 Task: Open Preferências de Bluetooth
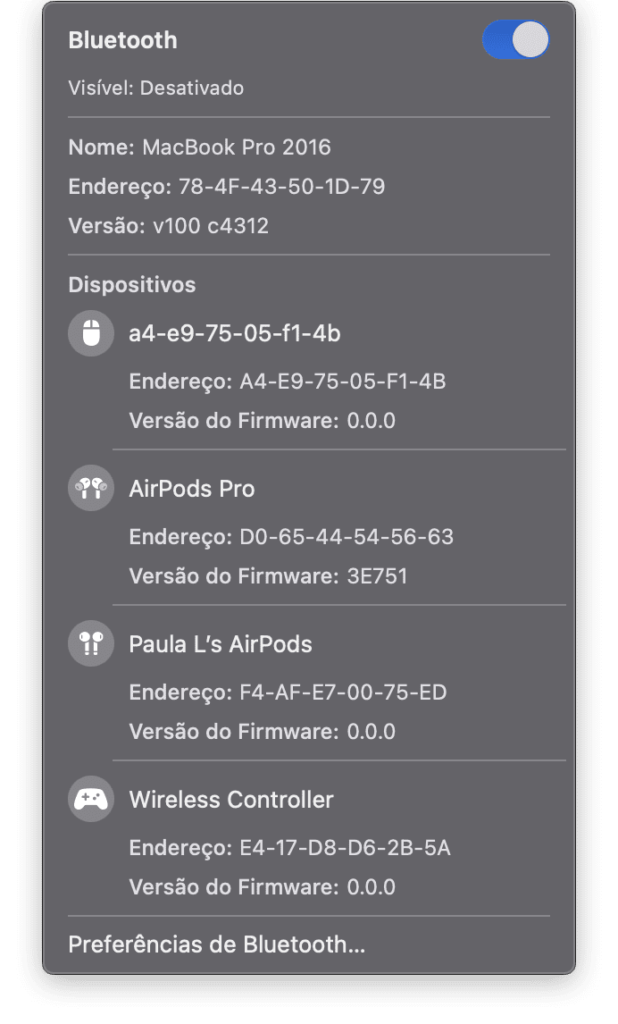(217, 944)
